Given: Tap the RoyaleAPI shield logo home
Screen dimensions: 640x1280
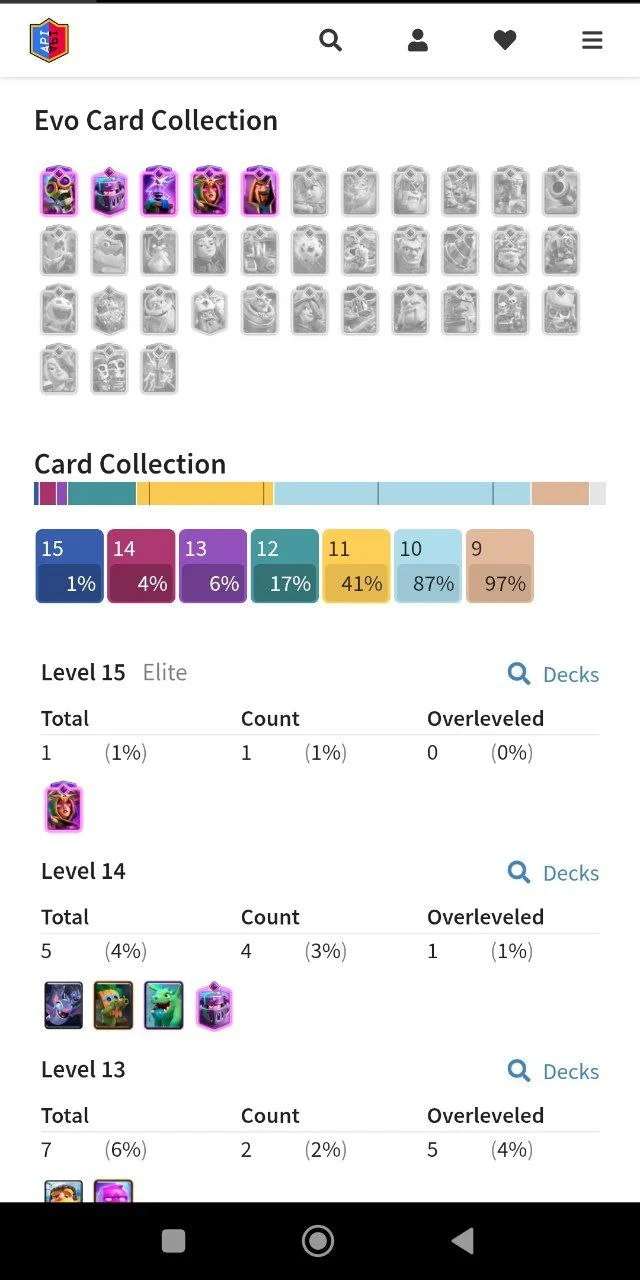Looking at the screenshot, I should coord(49,40).
